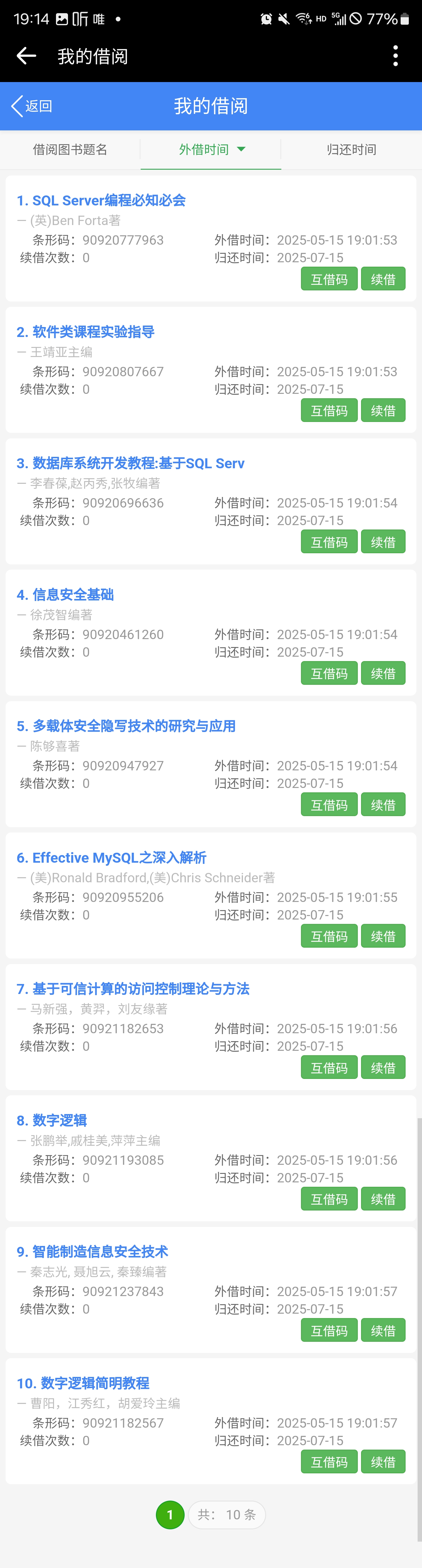Viewport: 422px width, 1568px height.
Task: Tap the back arrow in the app bar
Action: [x=26, y=56]
